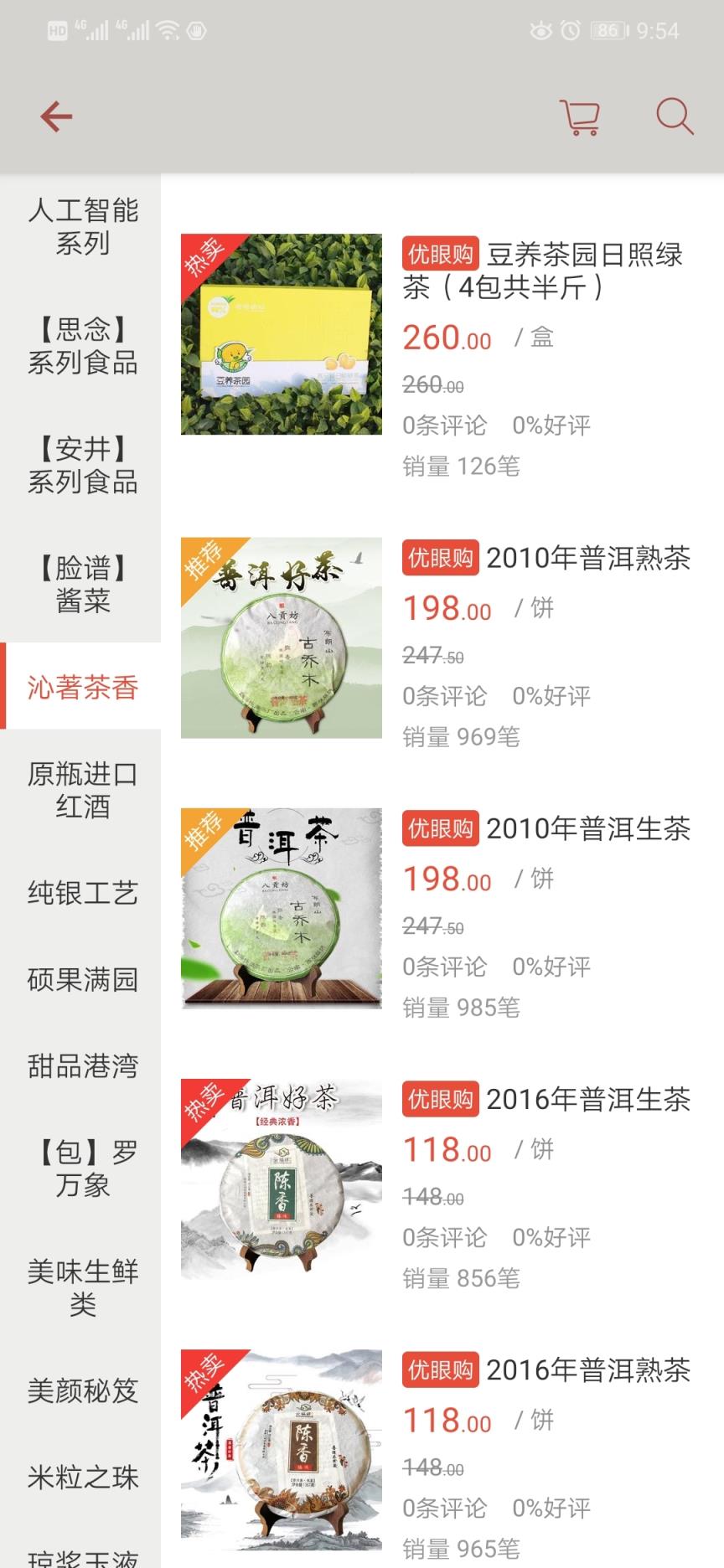Tap 0%好评 under 2010年普洱生茶

tap(551, 966)
